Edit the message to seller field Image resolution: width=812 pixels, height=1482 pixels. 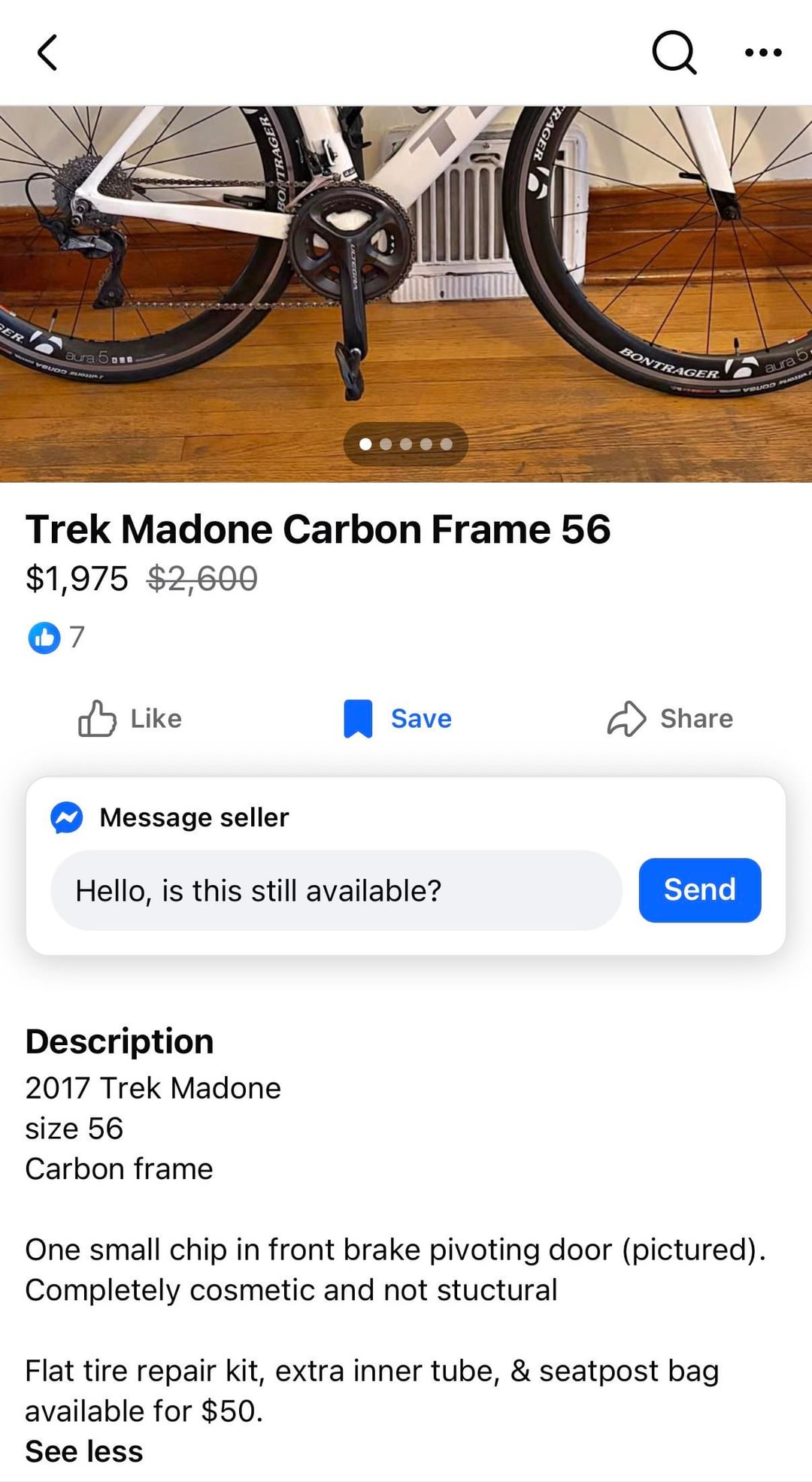point(336,891)
